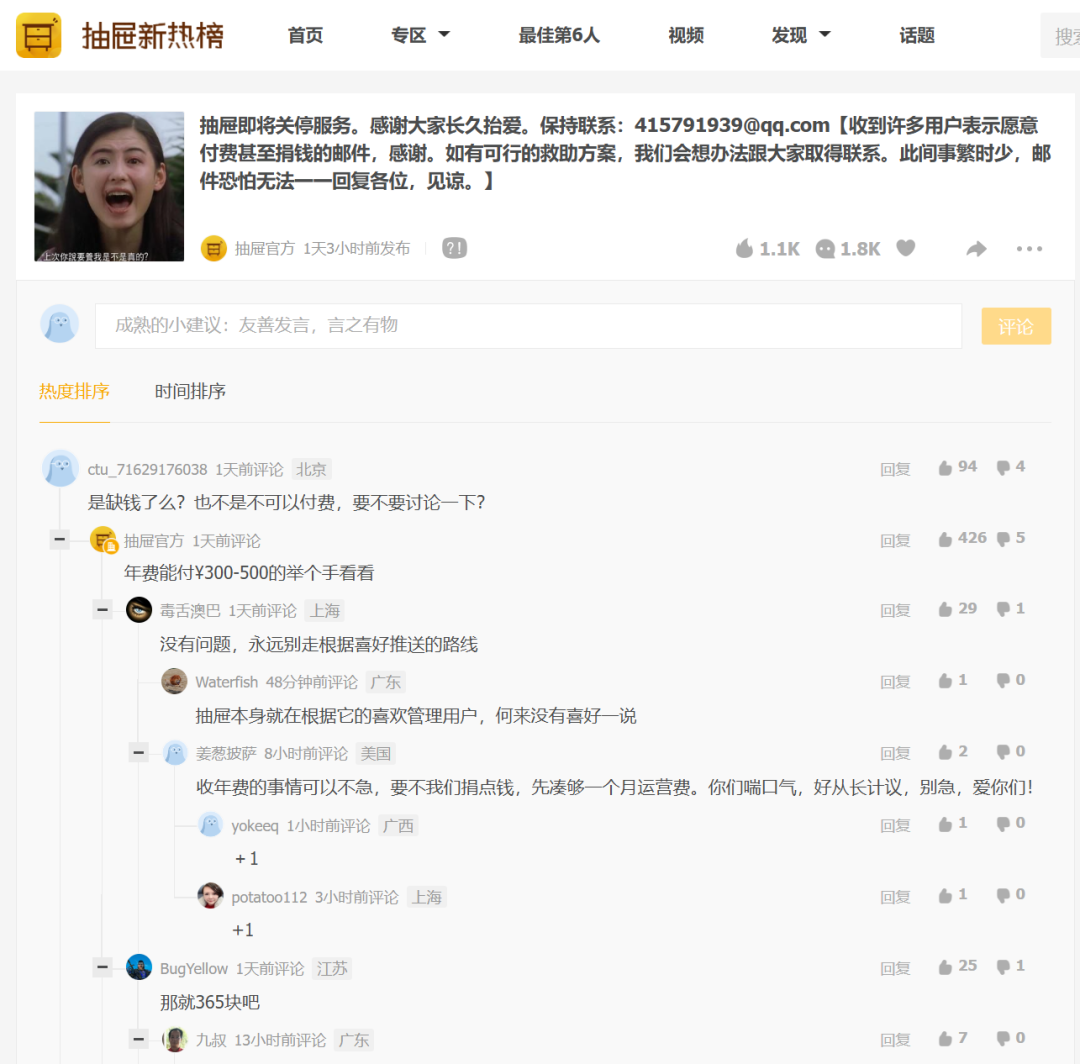Go to the 首页 nav item

pos(305,35)
